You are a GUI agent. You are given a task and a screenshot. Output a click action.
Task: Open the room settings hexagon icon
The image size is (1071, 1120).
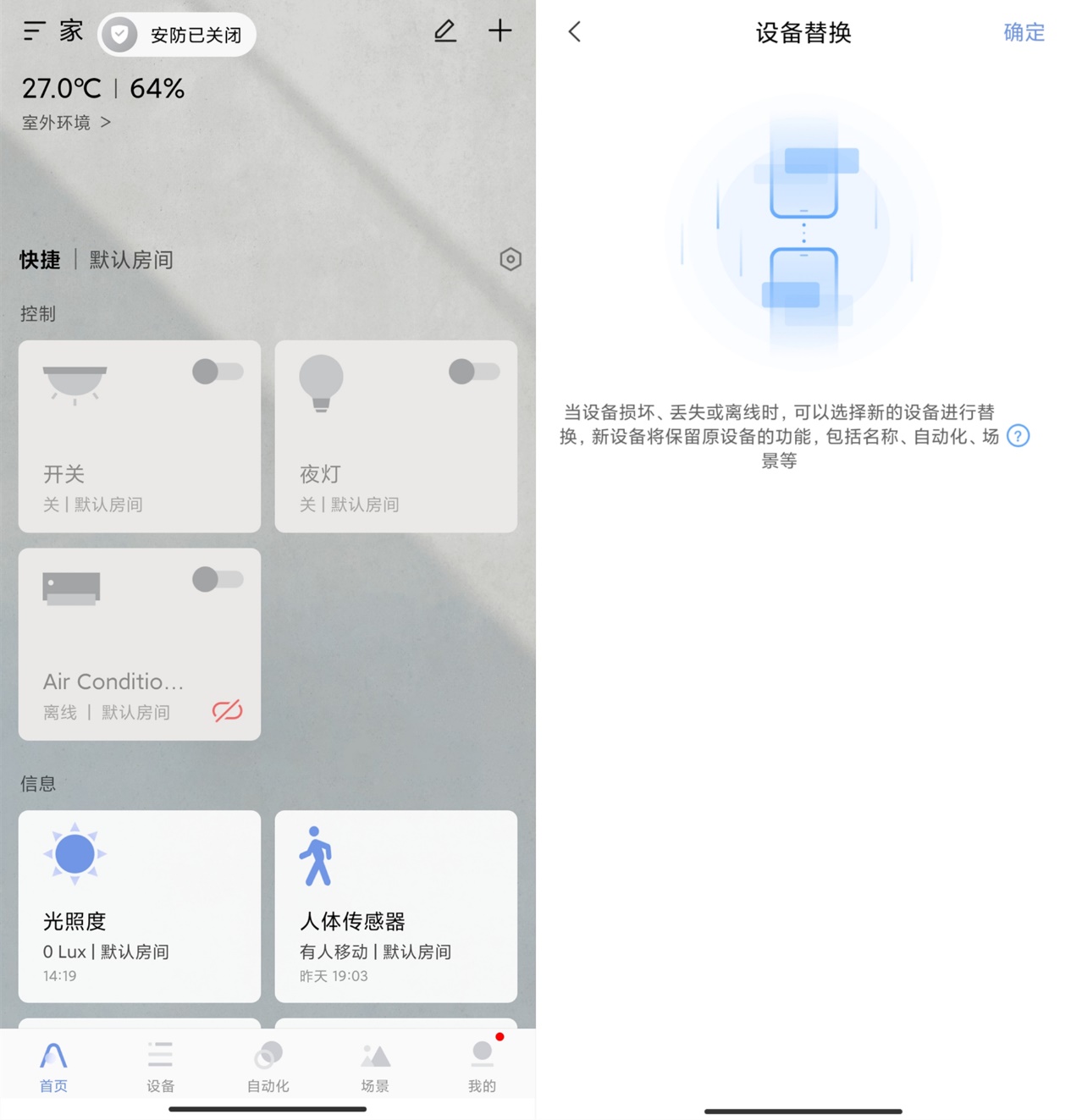pyautogui.click(x=510, y=259)
